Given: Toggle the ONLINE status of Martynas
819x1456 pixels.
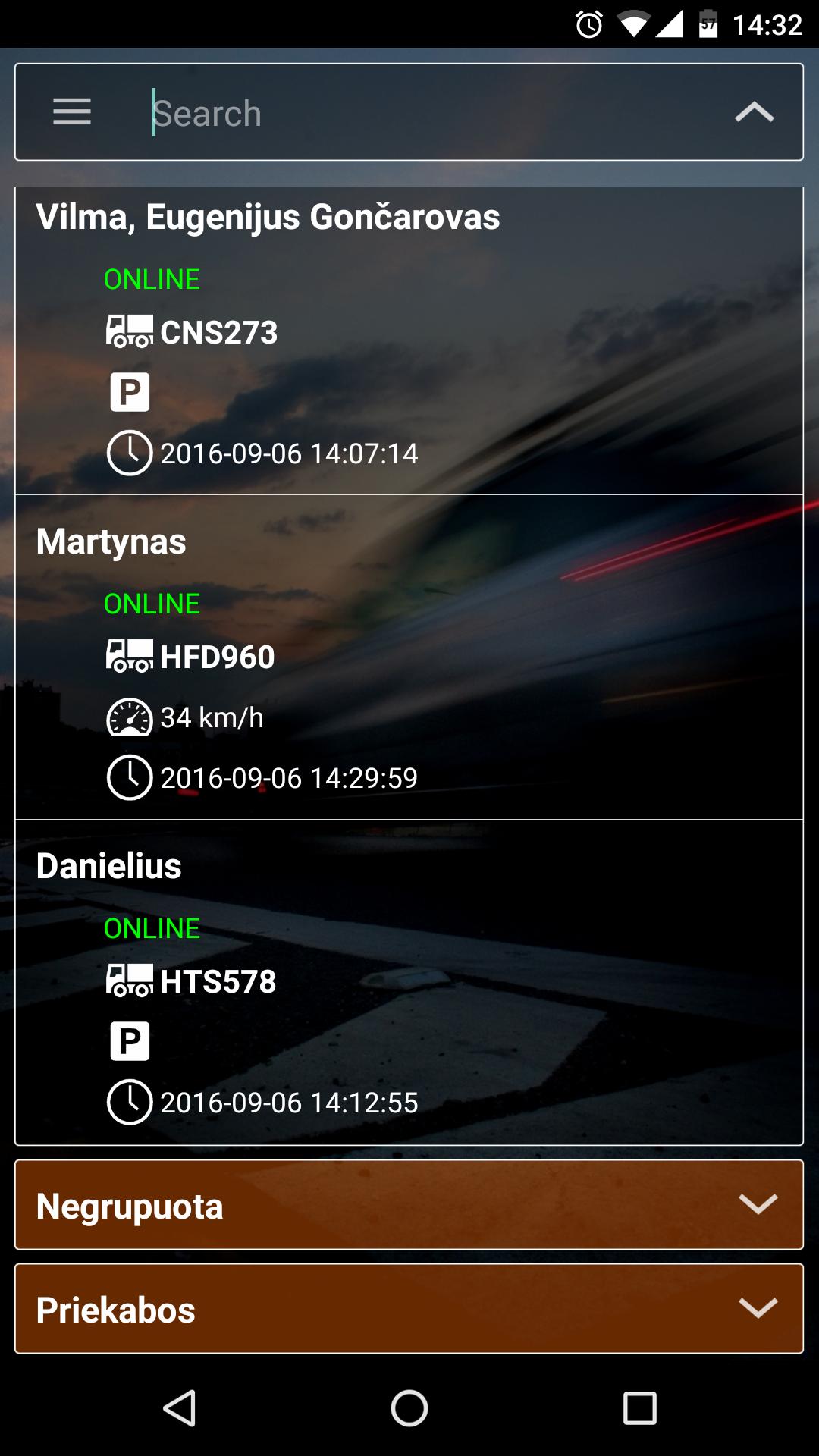Looking at the screenshot, I should point(152,603).
